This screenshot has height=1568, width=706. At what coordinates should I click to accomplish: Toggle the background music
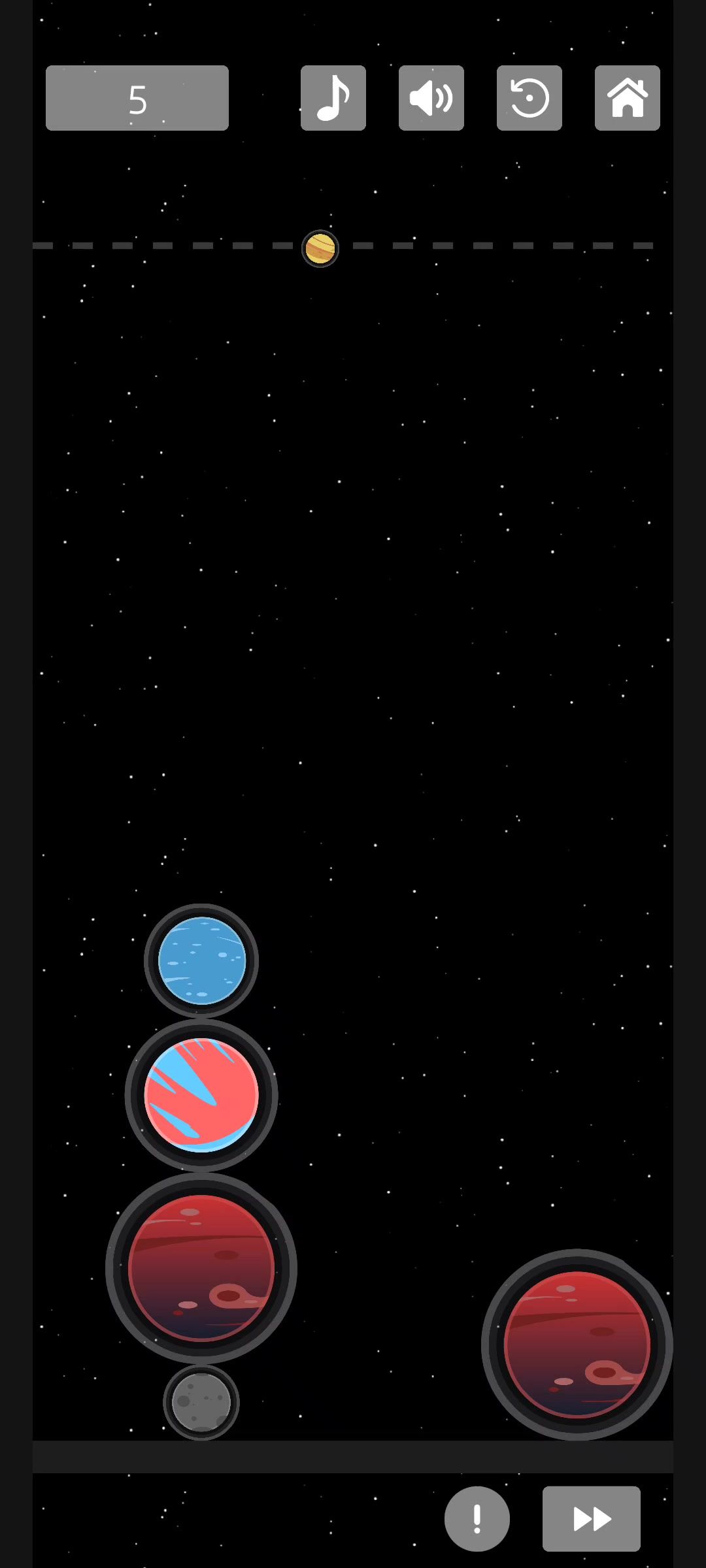coord(333,98)
